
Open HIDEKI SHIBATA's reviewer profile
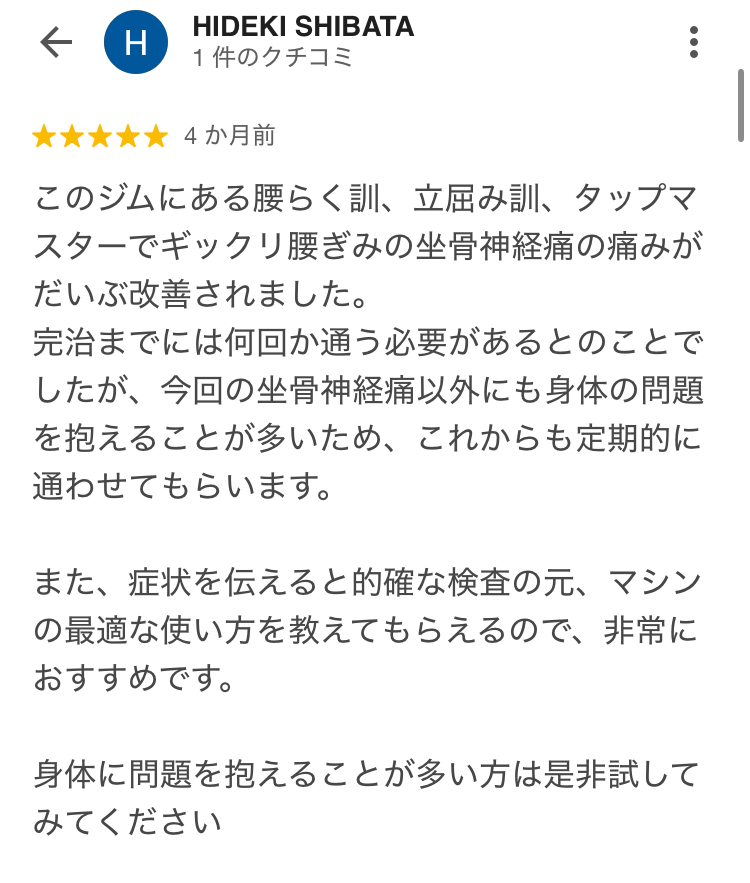[303, 27]
